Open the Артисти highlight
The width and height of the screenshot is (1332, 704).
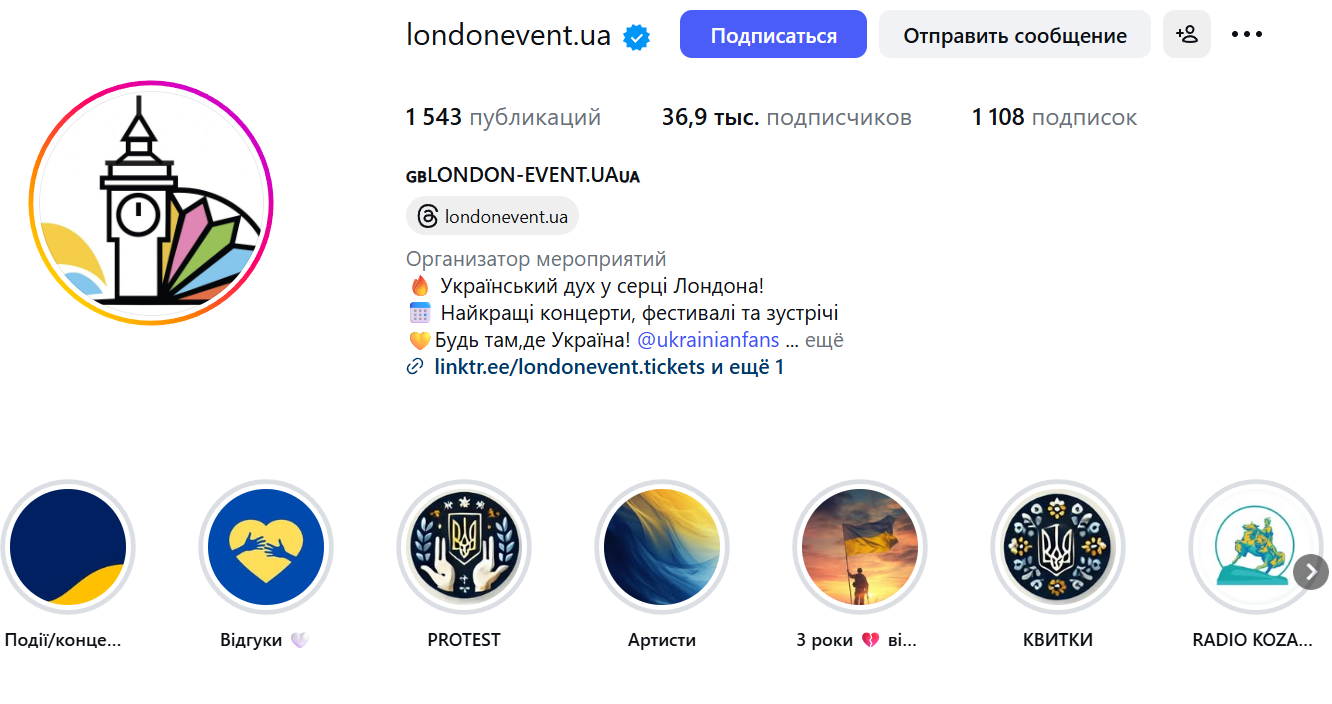pyautogui.click(x=662, y=548)
